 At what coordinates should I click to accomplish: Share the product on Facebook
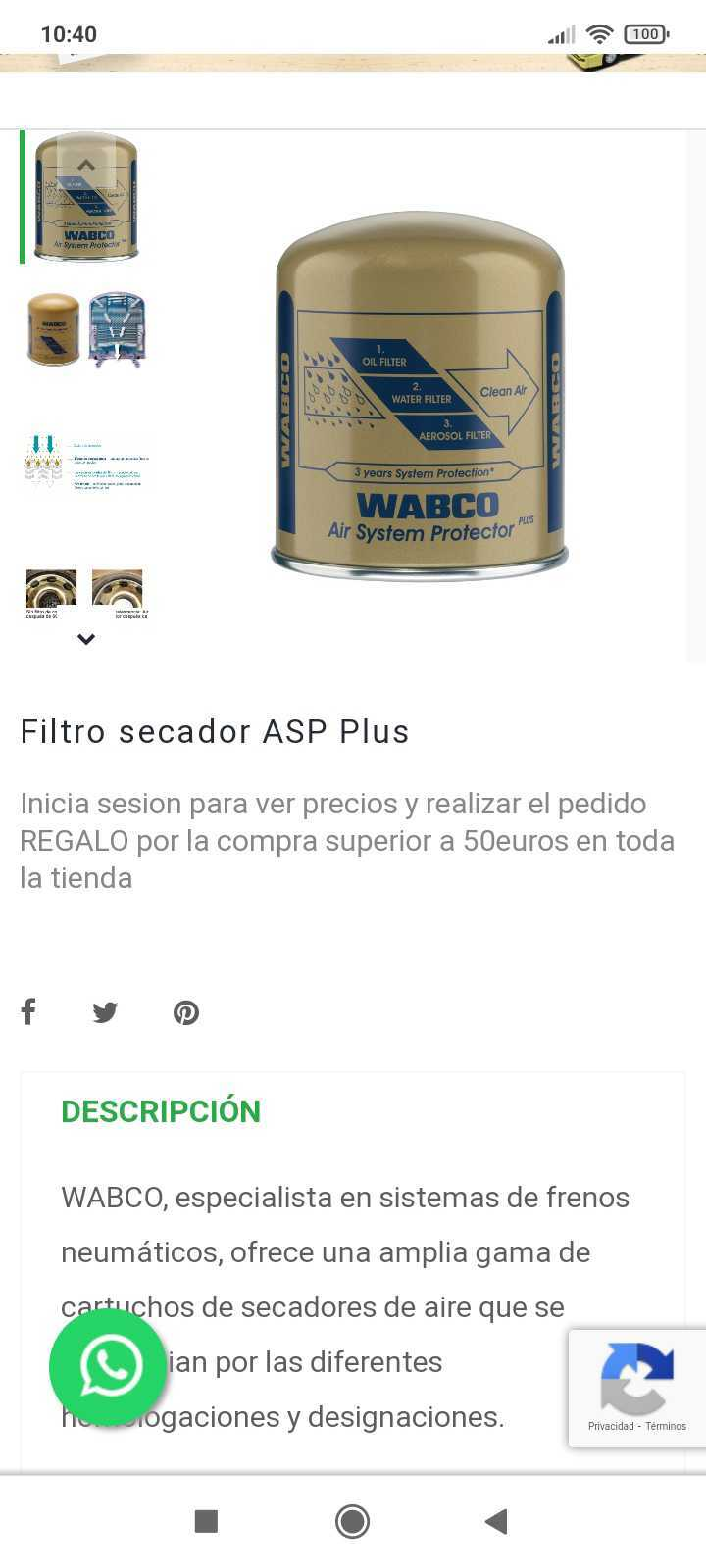click(x=29, y=1011)
